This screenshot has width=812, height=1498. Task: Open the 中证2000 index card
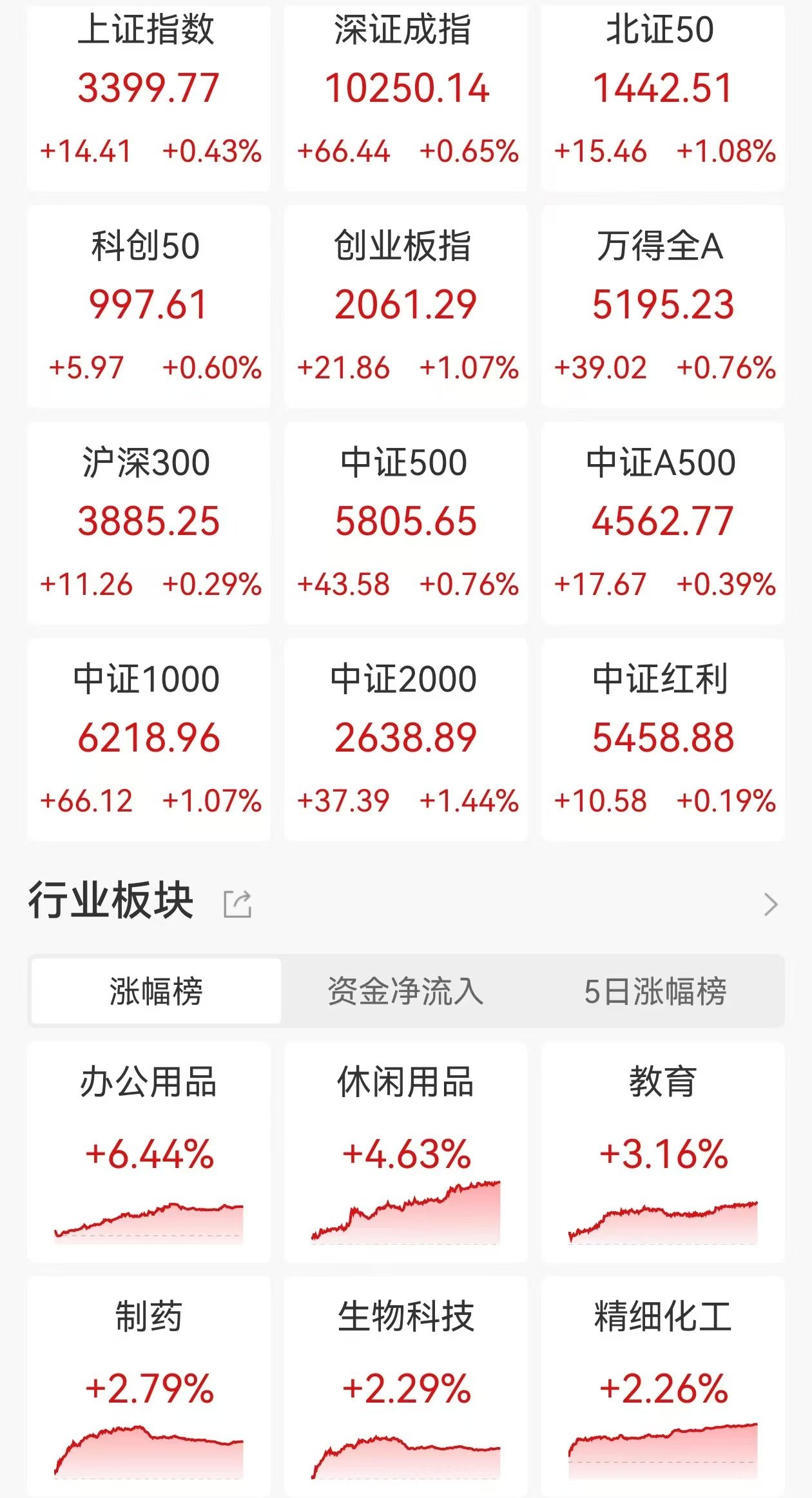tap(406, 739)
